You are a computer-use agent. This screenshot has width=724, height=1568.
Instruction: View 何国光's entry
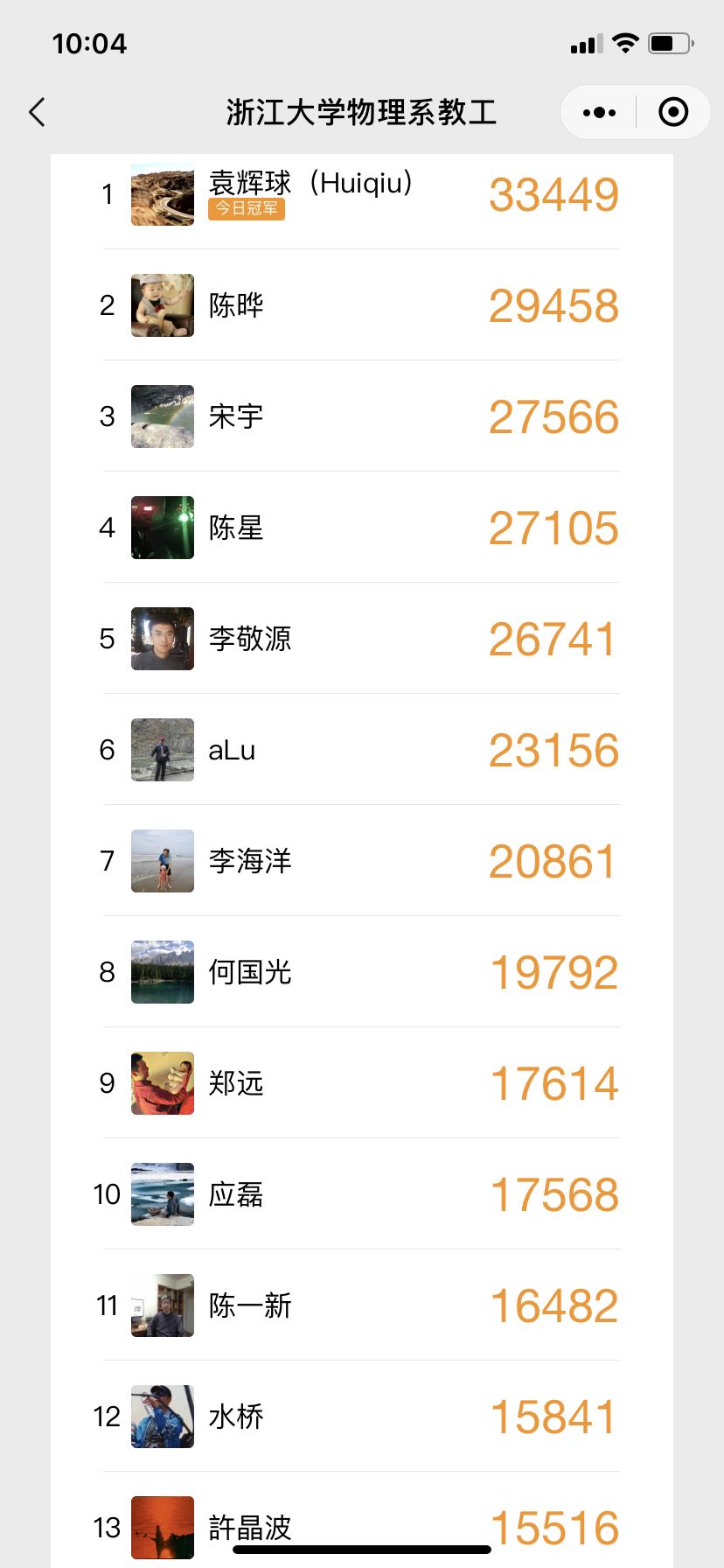[361, 972]
